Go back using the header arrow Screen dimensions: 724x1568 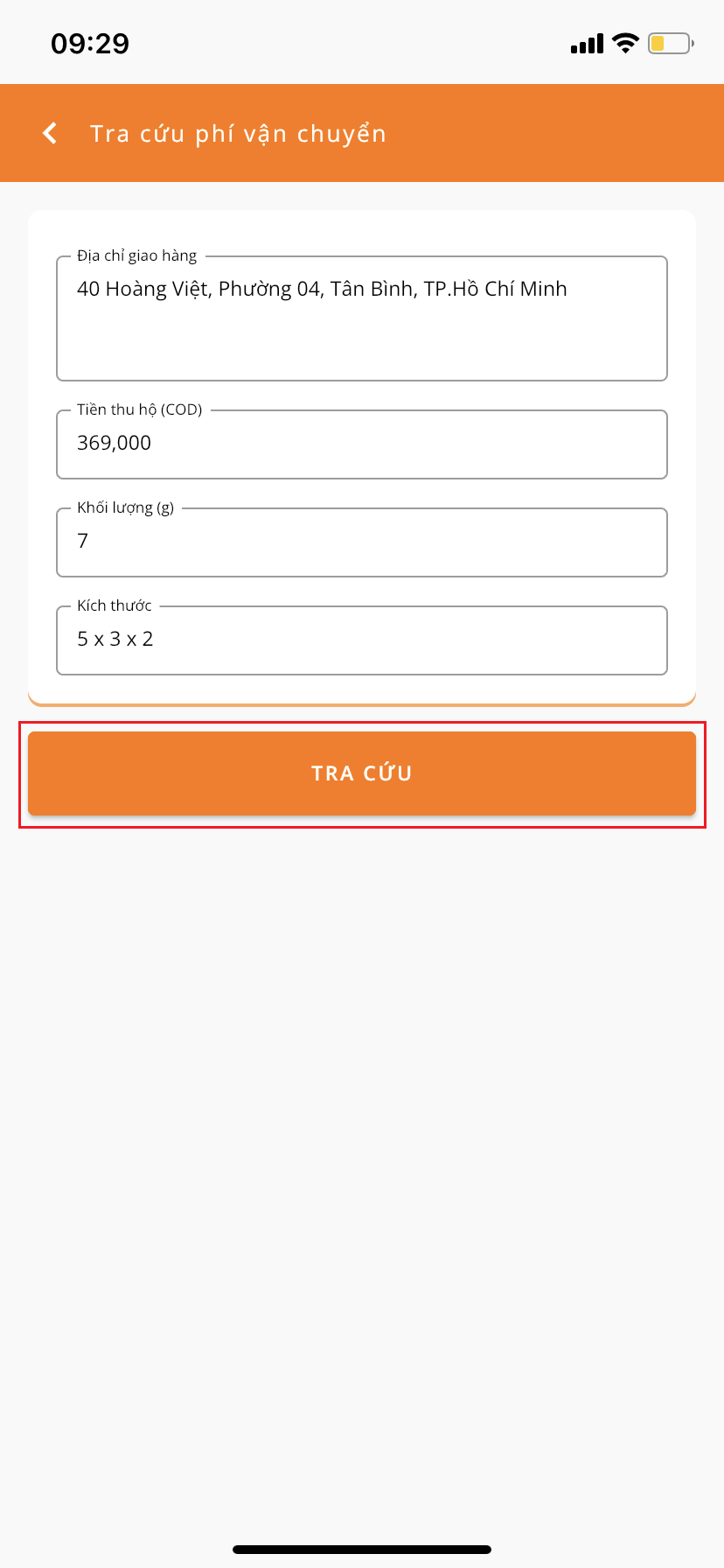tap(50, 133)
